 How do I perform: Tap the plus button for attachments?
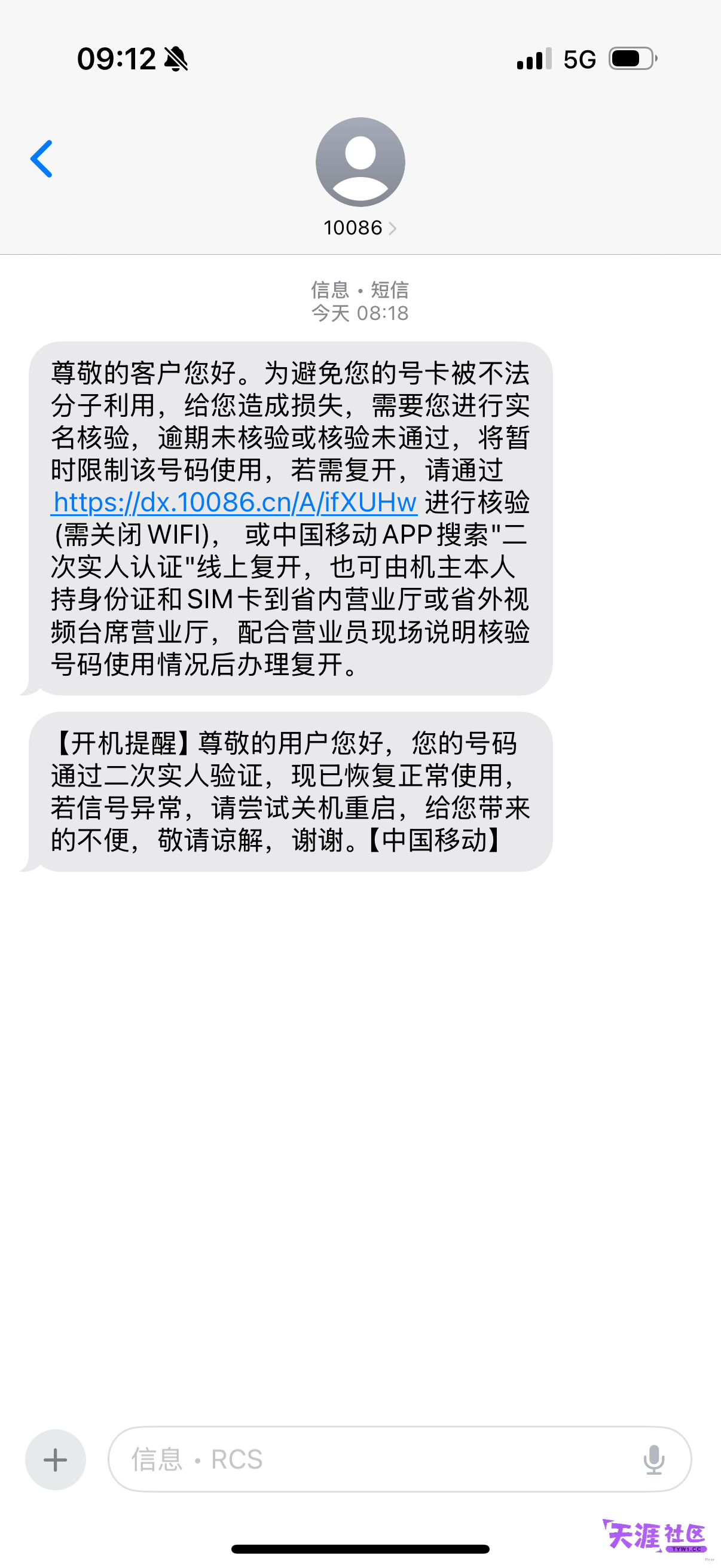coord(56,1460)
